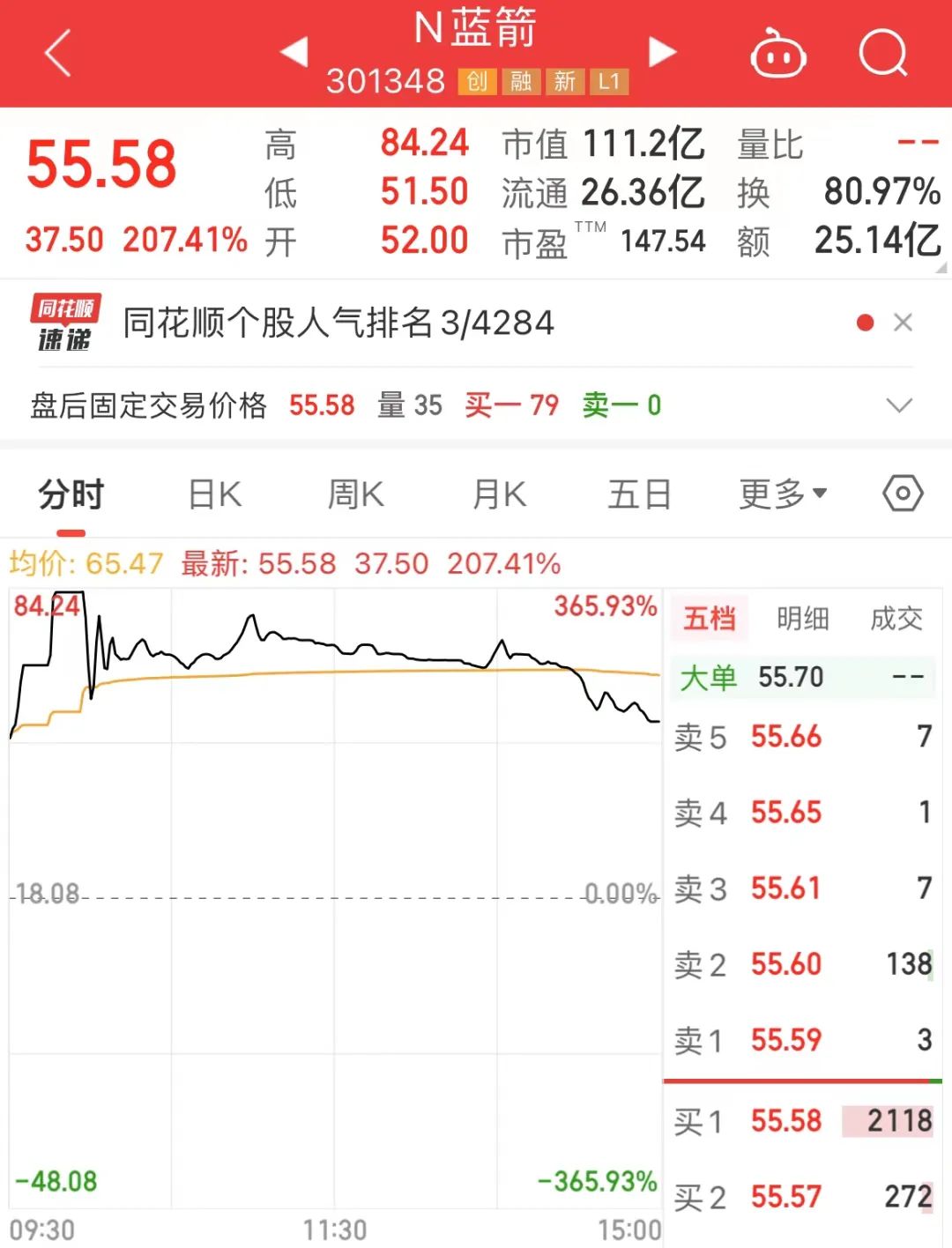Viewport: 952px width, 1248px height.
Task: Open chart settings hexagon icon
Action: (903, 494)
